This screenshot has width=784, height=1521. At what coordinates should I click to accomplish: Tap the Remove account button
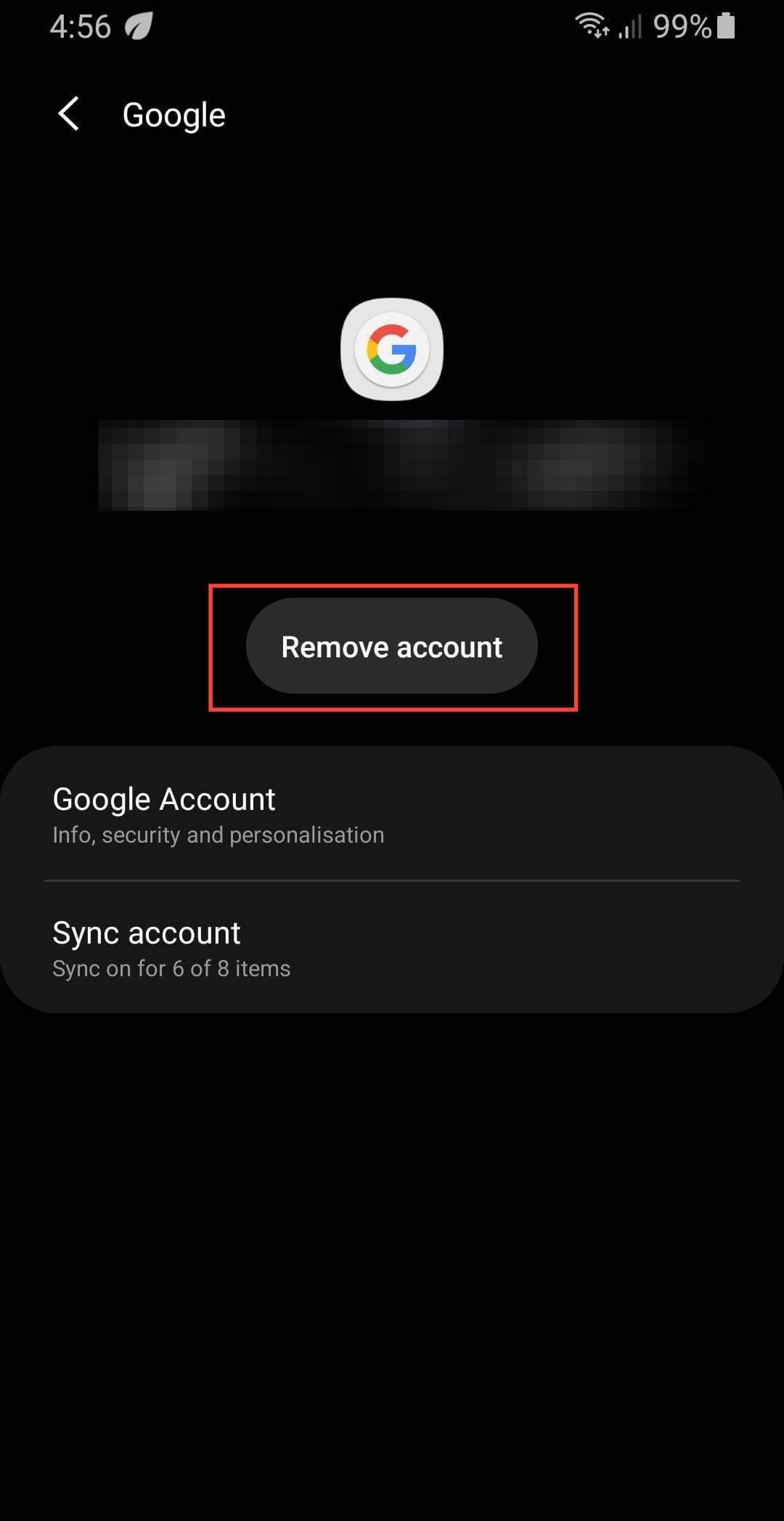tap(391, 646)
